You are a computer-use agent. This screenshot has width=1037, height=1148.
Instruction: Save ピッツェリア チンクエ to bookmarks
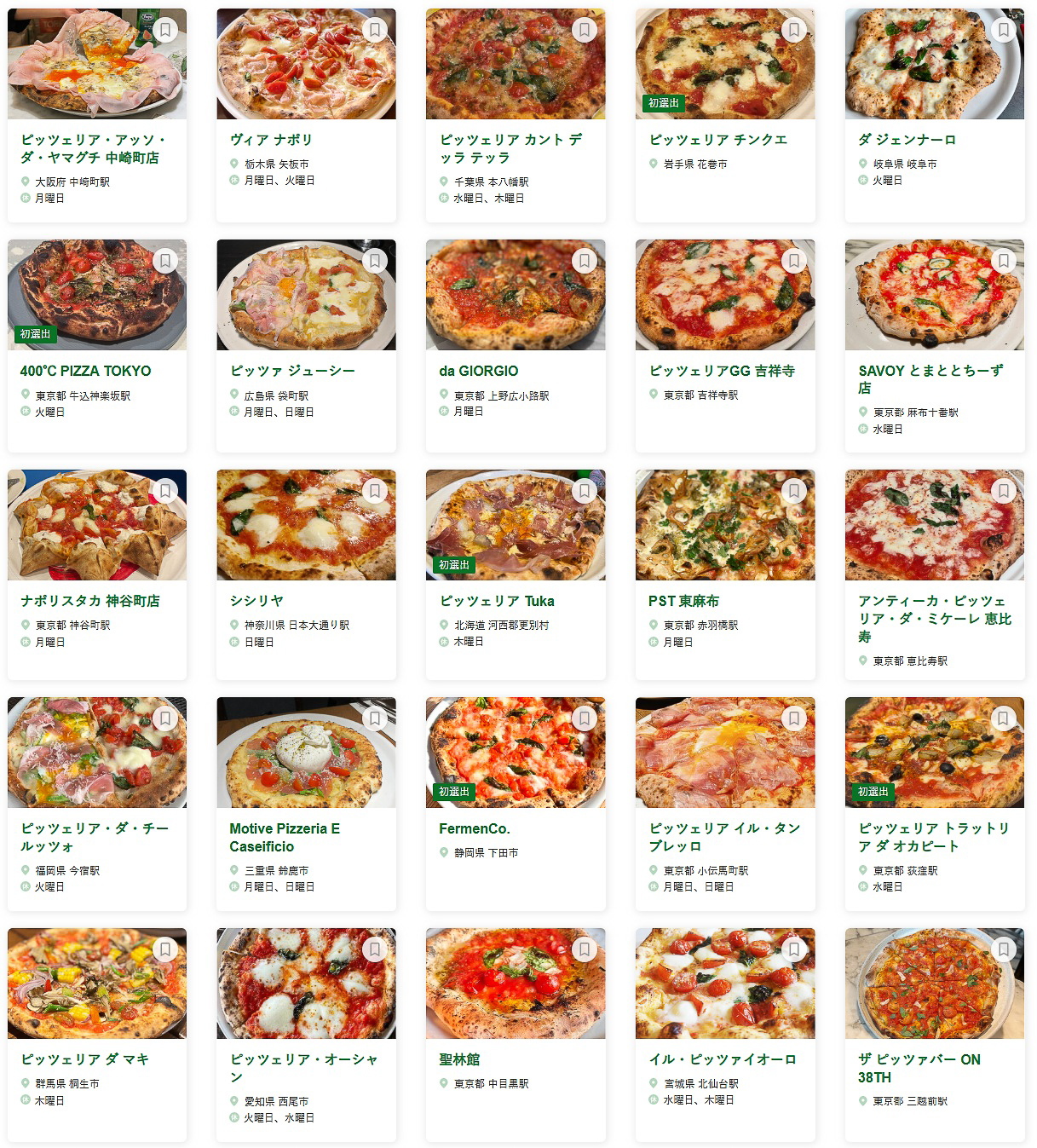click(x=793, y=30)
